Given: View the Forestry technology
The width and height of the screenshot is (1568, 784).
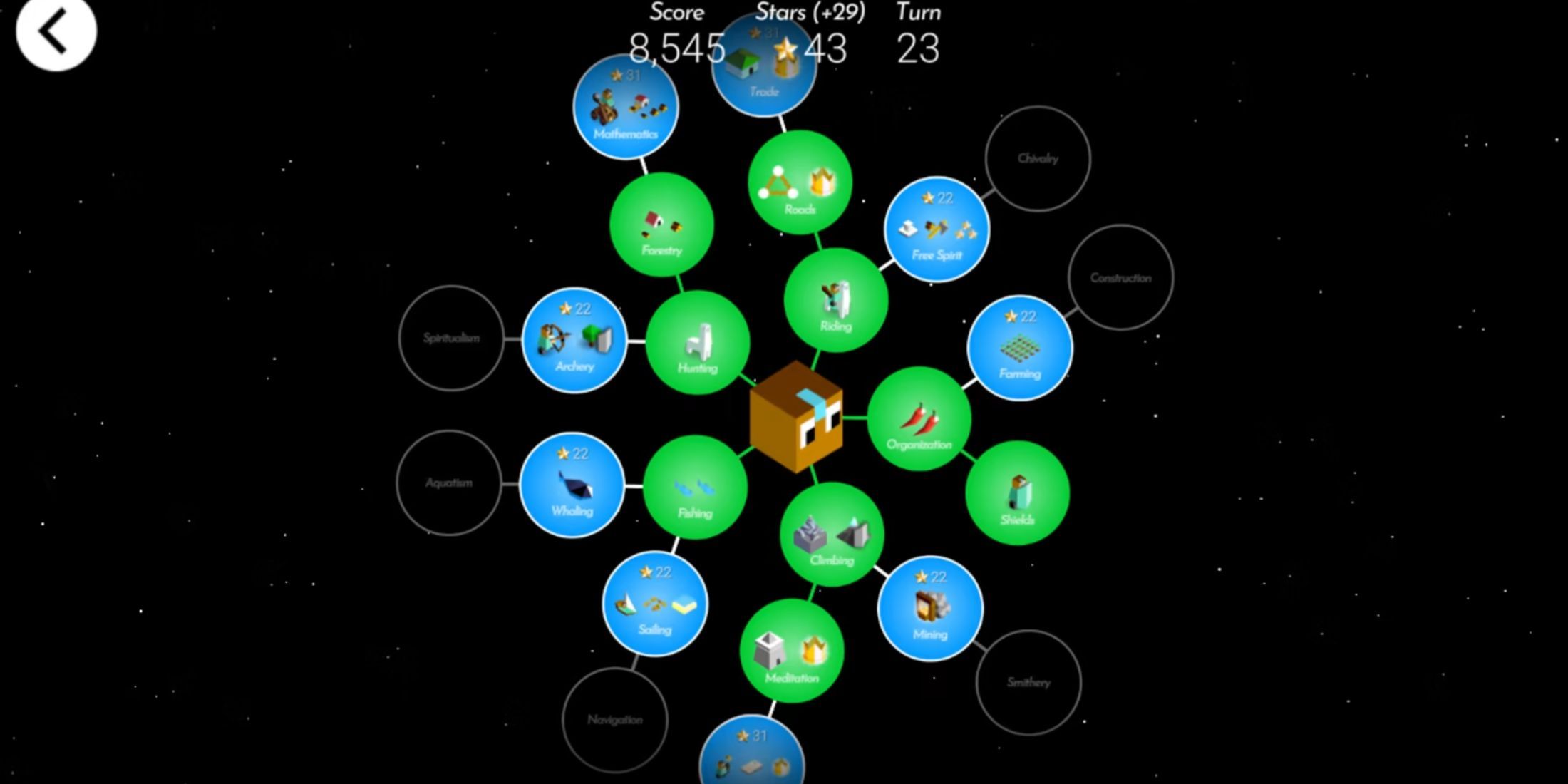Looking at the screenshot, I should click(x=661, y=225).
